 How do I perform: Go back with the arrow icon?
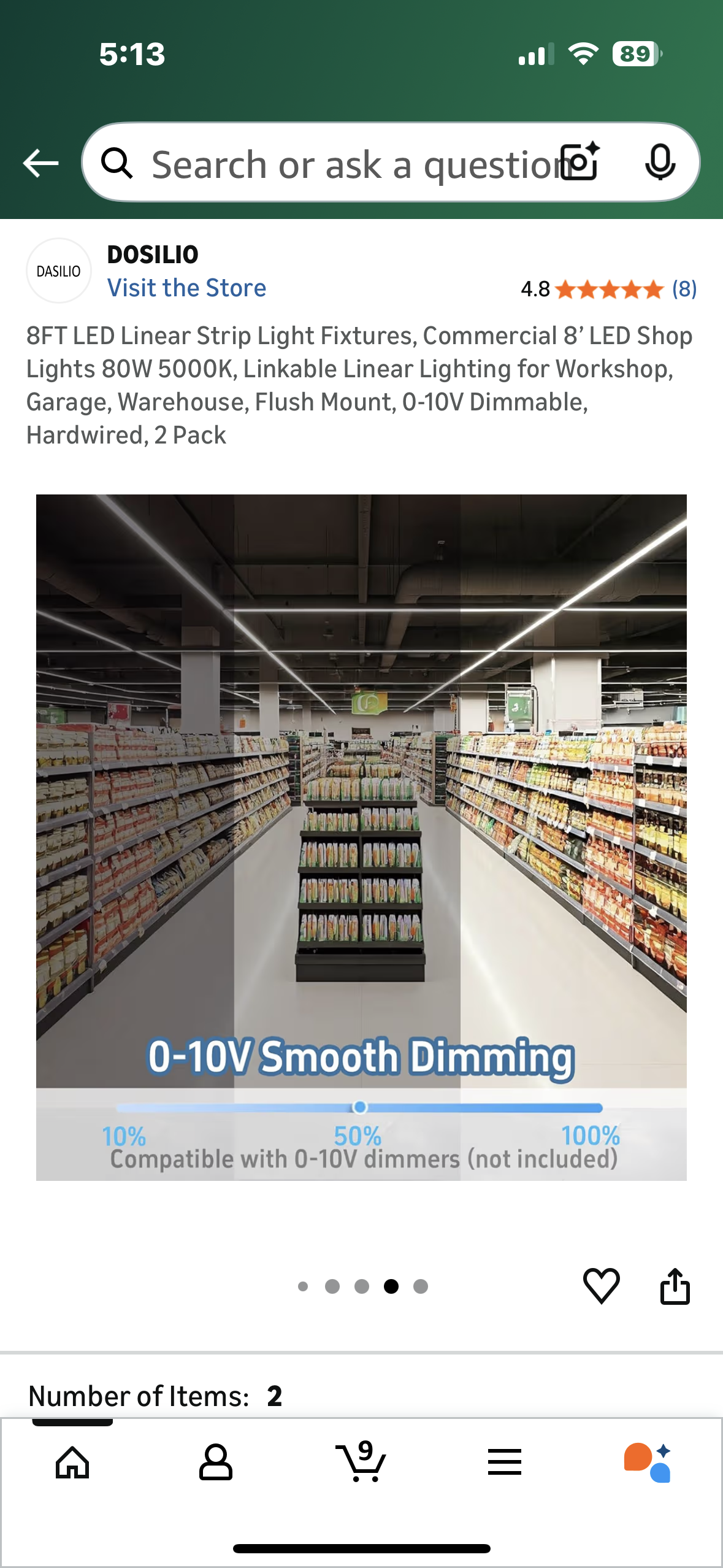pyautogui.click(x=40, y=163)
